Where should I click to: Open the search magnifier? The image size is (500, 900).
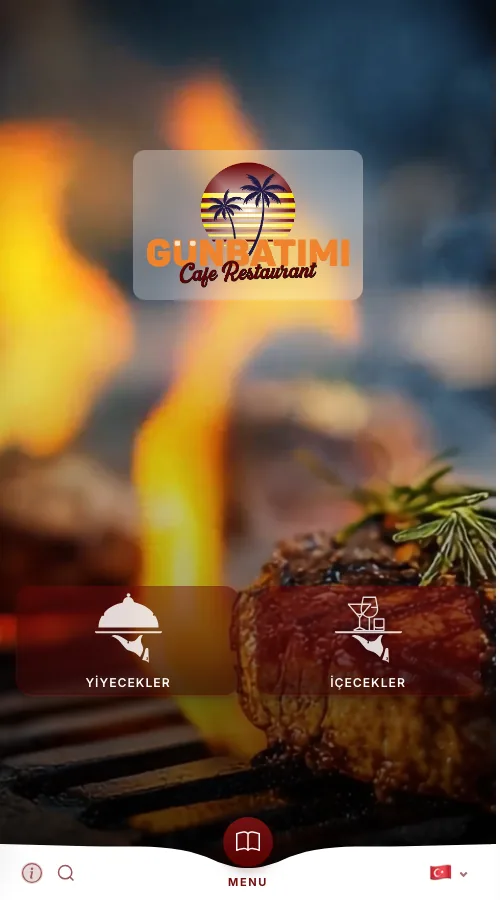[x=66, y=873]
